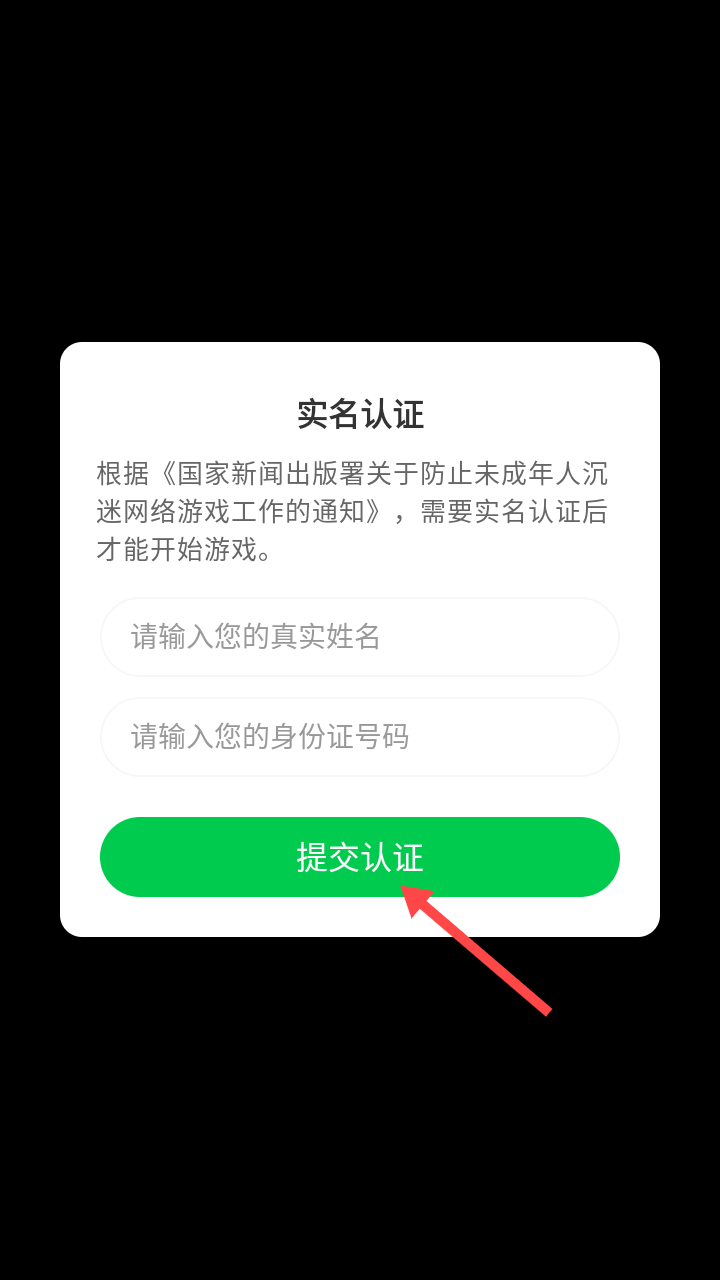Viewport: 720px width, 1280px height.
Task: Submit verification with 提交认证 button
Action: click(360, 857)
